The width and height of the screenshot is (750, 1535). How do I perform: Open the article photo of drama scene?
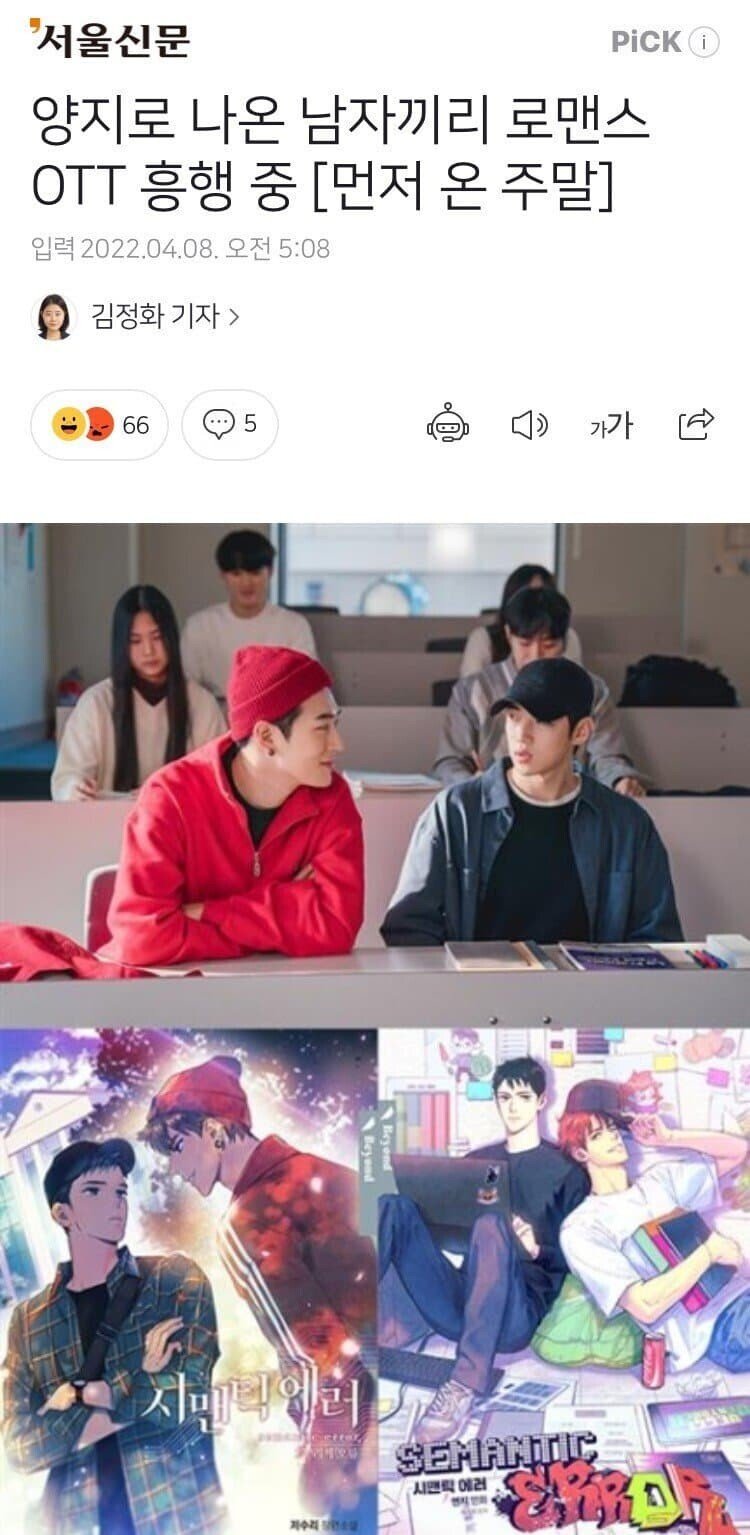coord(374,760)
